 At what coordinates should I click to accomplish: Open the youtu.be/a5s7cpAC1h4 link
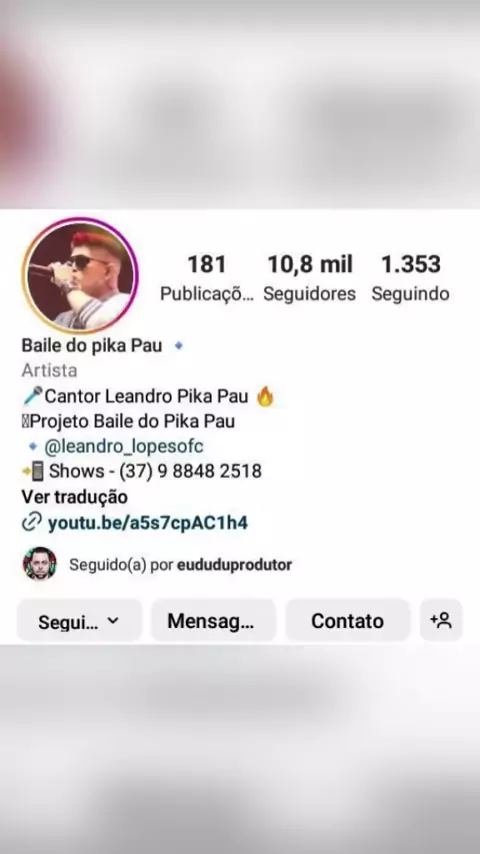148,523
